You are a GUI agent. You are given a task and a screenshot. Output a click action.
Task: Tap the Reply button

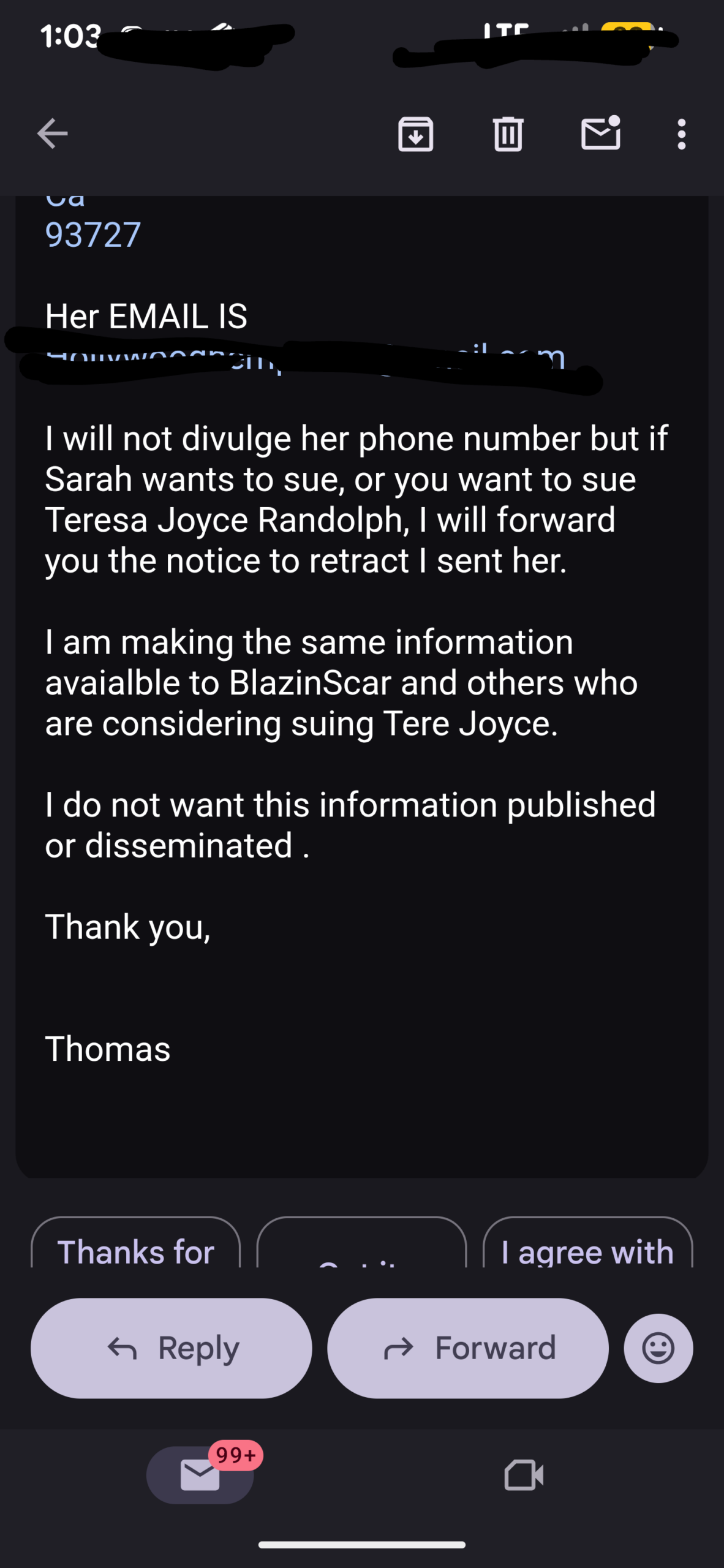(x=172, y=1347)
